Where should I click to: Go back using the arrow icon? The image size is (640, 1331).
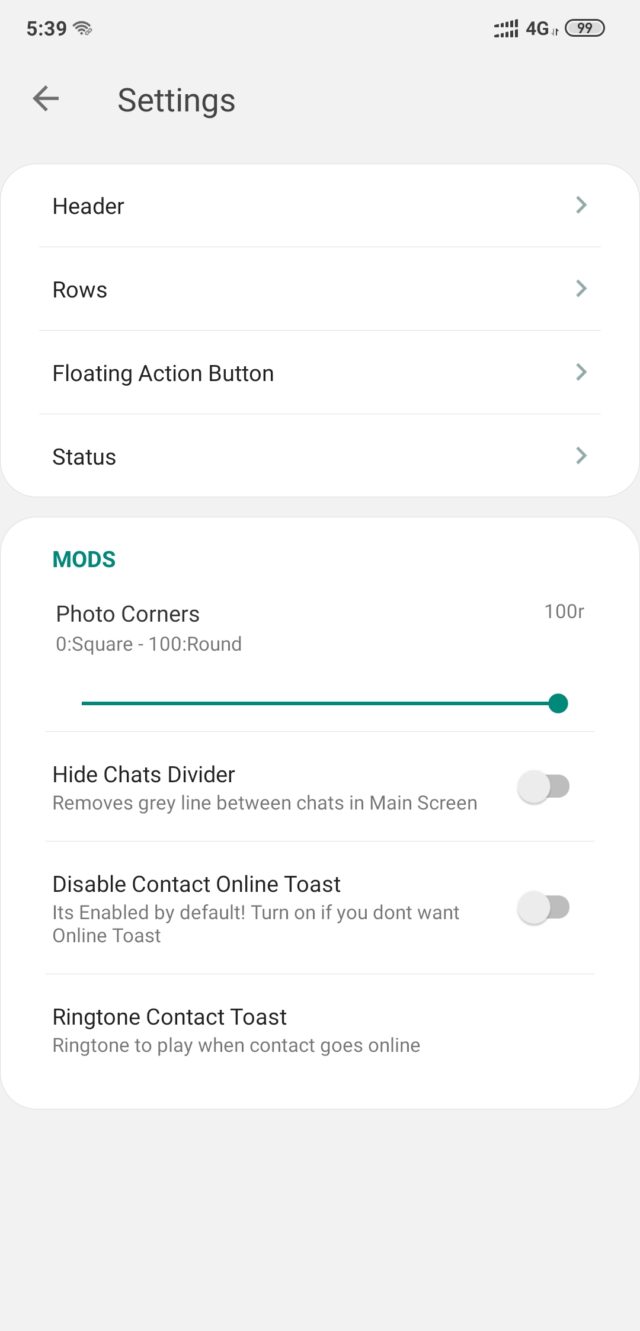46,98
